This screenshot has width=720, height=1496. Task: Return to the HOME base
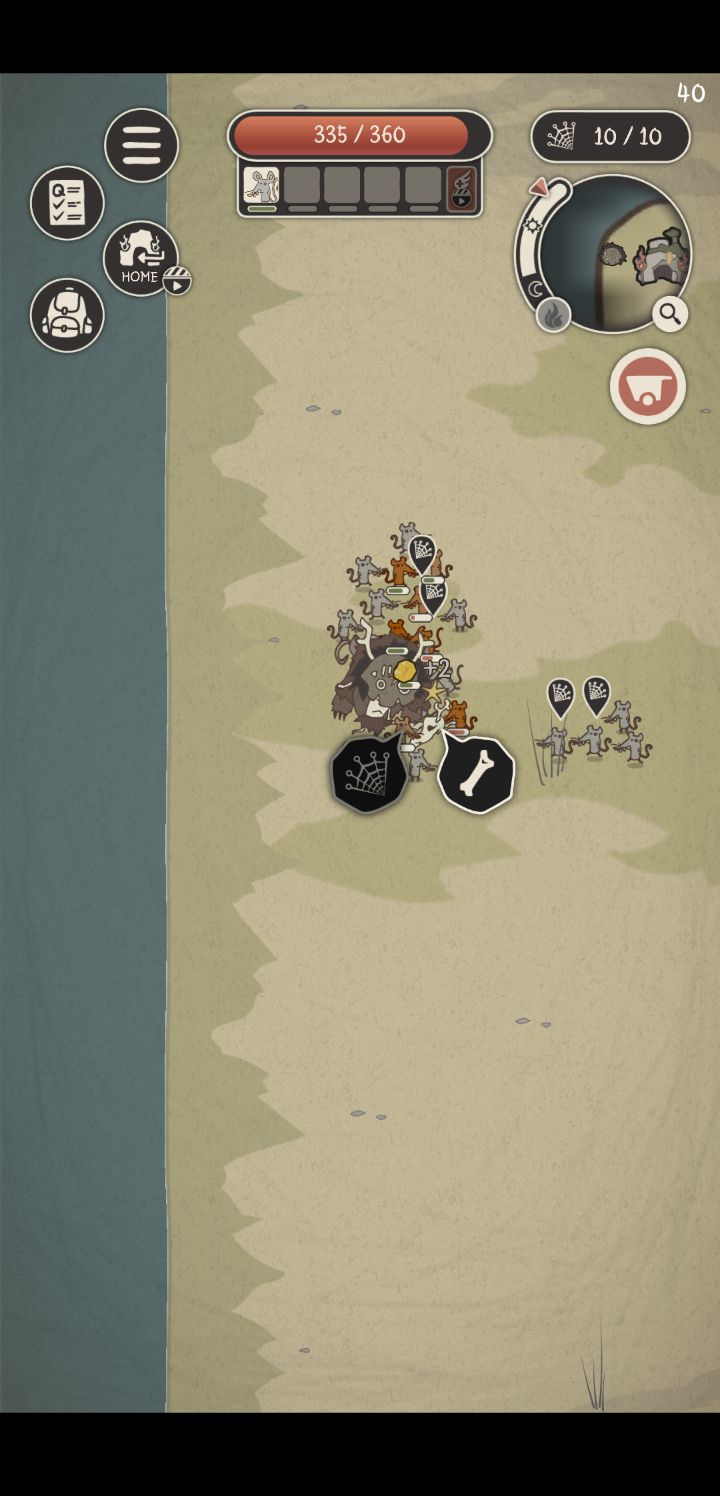(140, 258)
